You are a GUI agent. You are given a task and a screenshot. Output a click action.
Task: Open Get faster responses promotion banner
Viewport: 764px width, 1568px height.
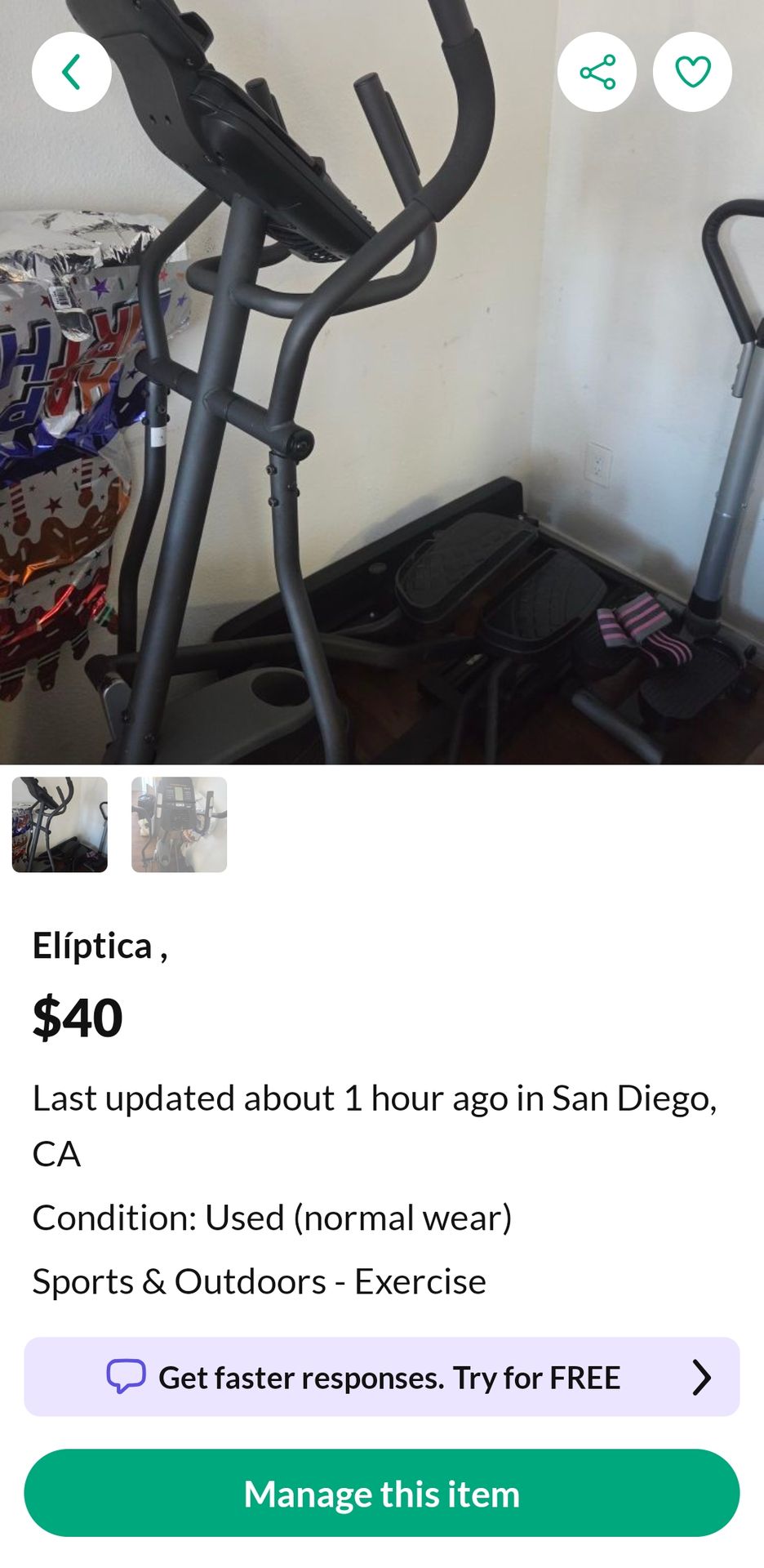(x=382, y=1377)
